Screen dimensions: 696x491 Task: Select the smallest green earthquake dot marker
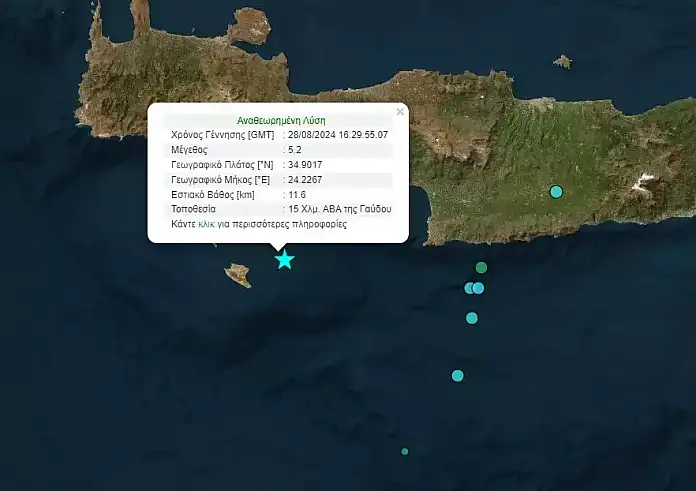point(405,452)
